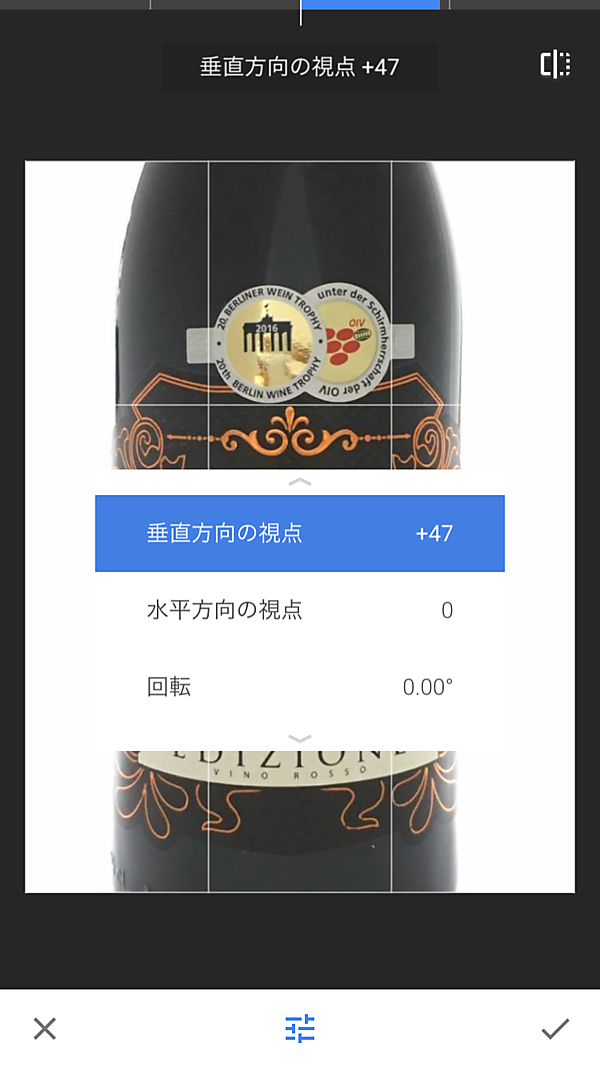Screen dimensions: 600x1067
Task: Select the 垂直方向の視点 adjustment row
Action: pos(299,533)
